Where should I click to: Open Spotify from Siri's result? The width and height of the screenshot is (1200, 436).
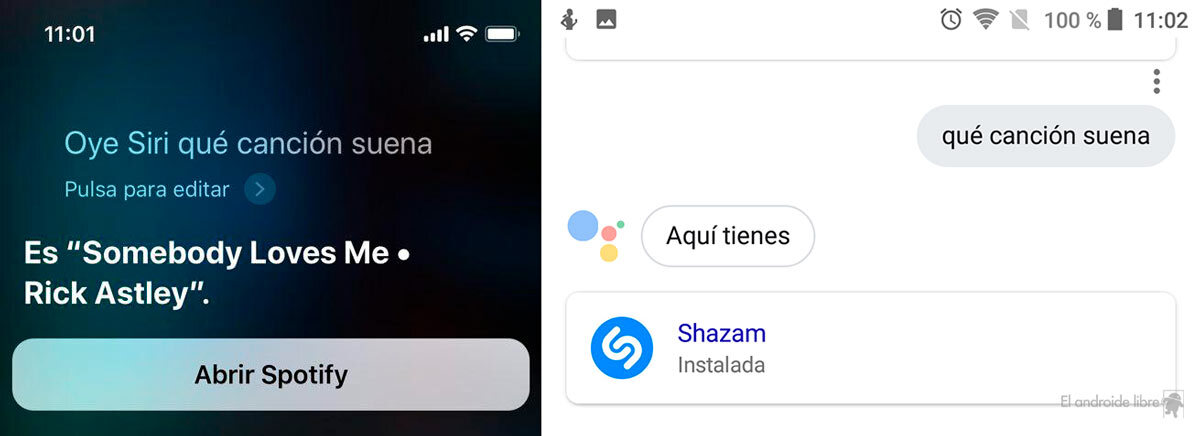pos(270,375)
